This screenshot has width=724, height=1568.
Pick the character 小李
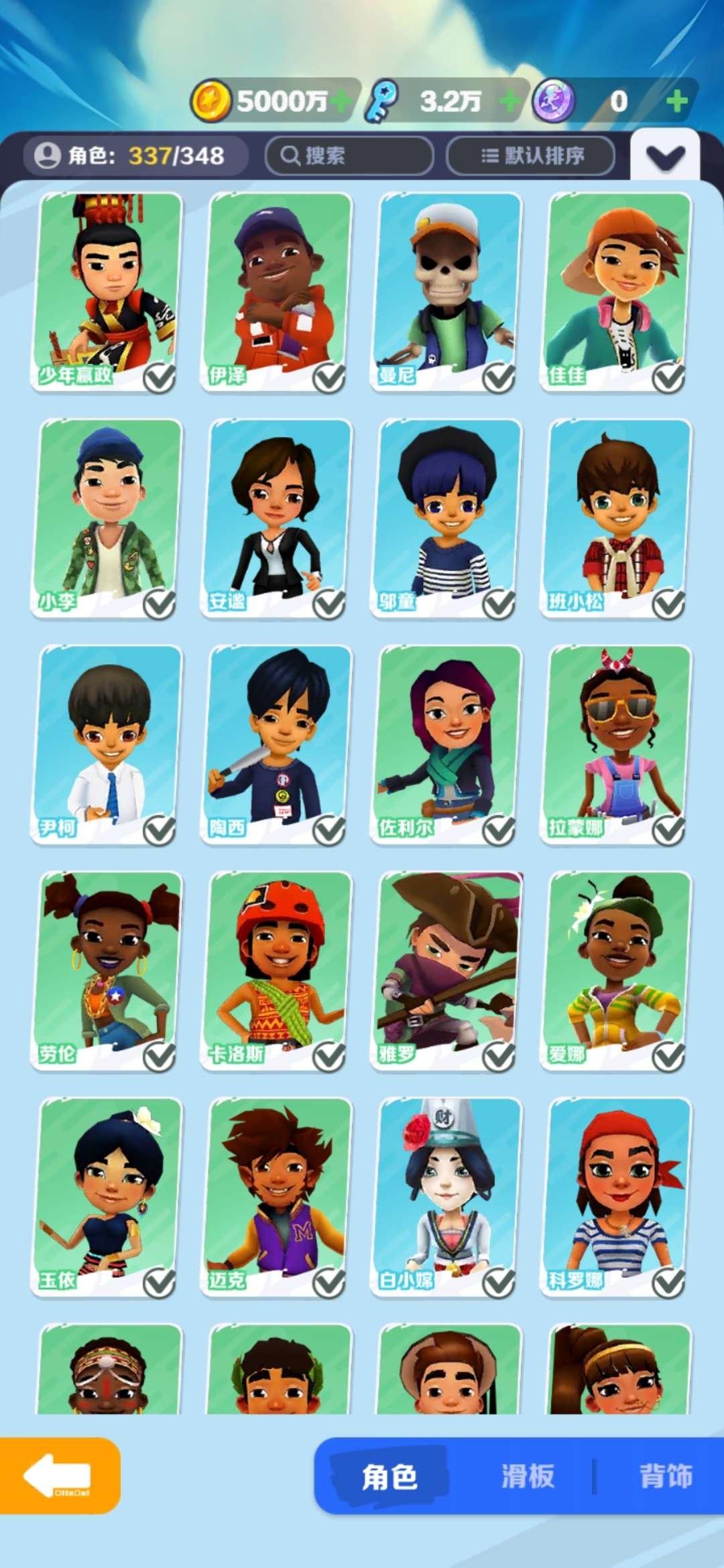click(107, 517)
